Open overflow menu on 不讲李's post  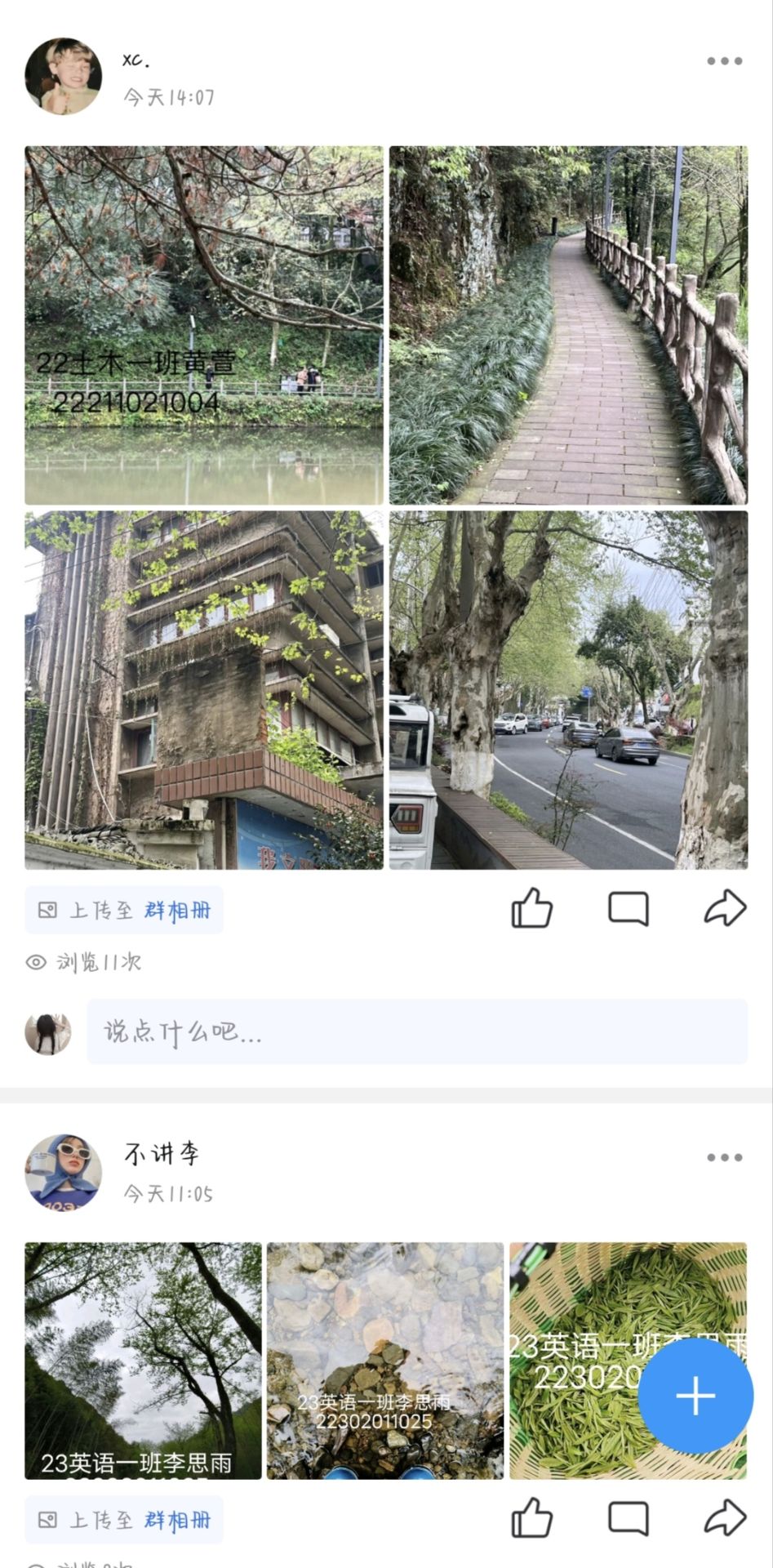[x=724, y=1157]
